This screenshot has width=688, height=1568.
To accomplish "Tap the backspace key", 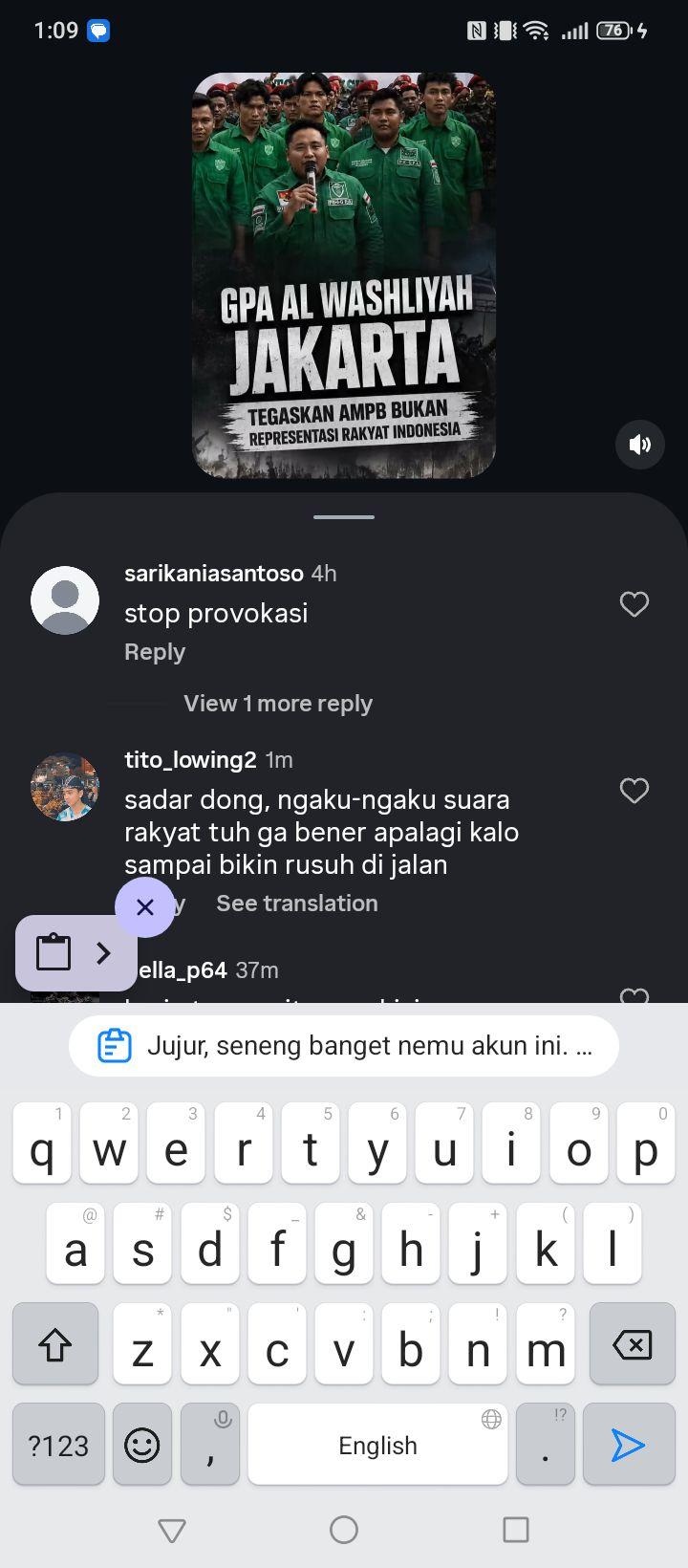I will 632,1344.
